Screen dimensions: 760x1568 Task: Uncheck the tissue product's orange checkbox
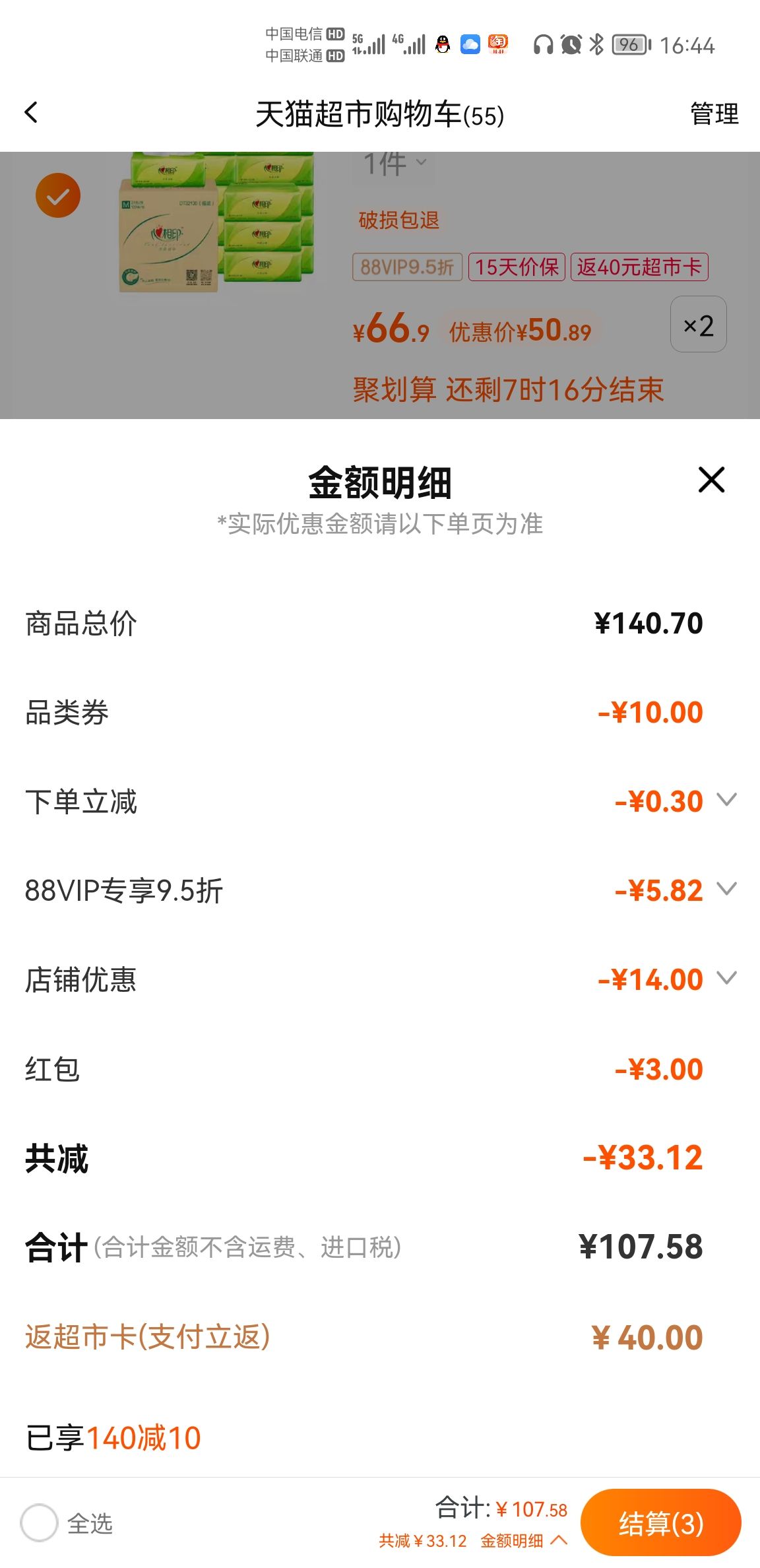click(x=58, y=195)
